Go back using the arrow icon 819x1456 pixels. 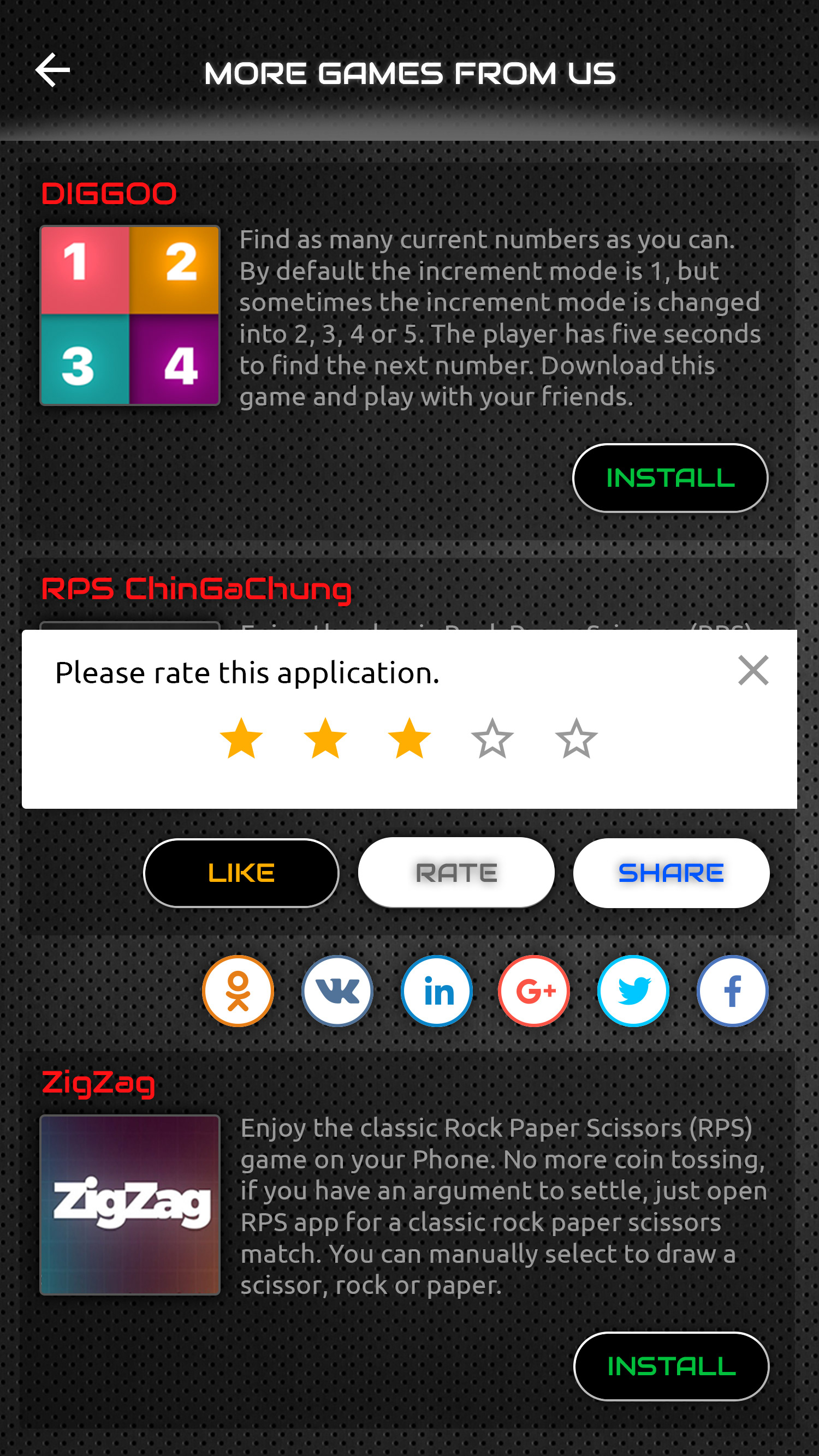52,70
